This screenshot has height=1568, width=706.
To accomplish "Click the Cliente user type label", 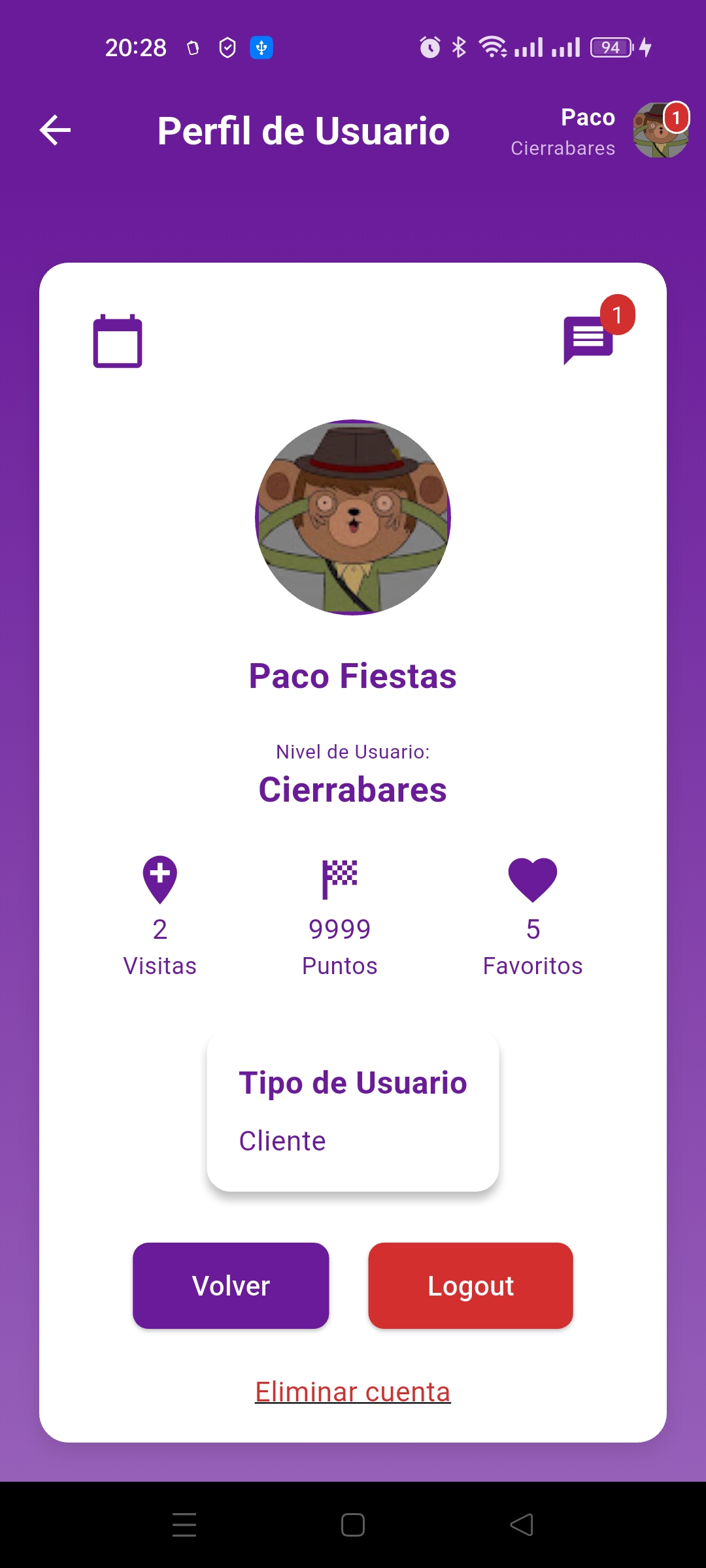I will [x=282, y=1141].
